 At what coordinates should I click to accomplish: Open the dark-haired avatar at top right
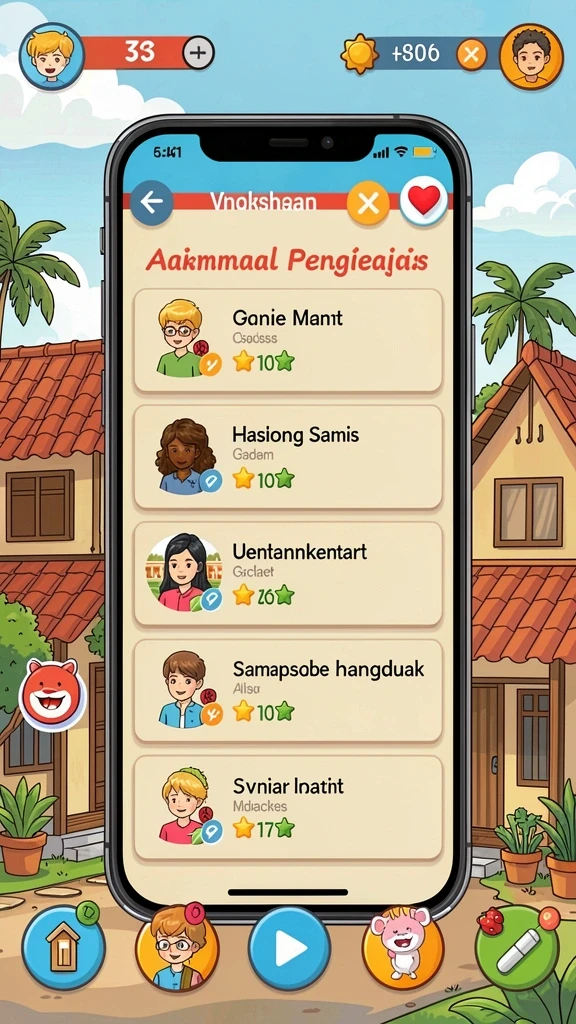531,56
